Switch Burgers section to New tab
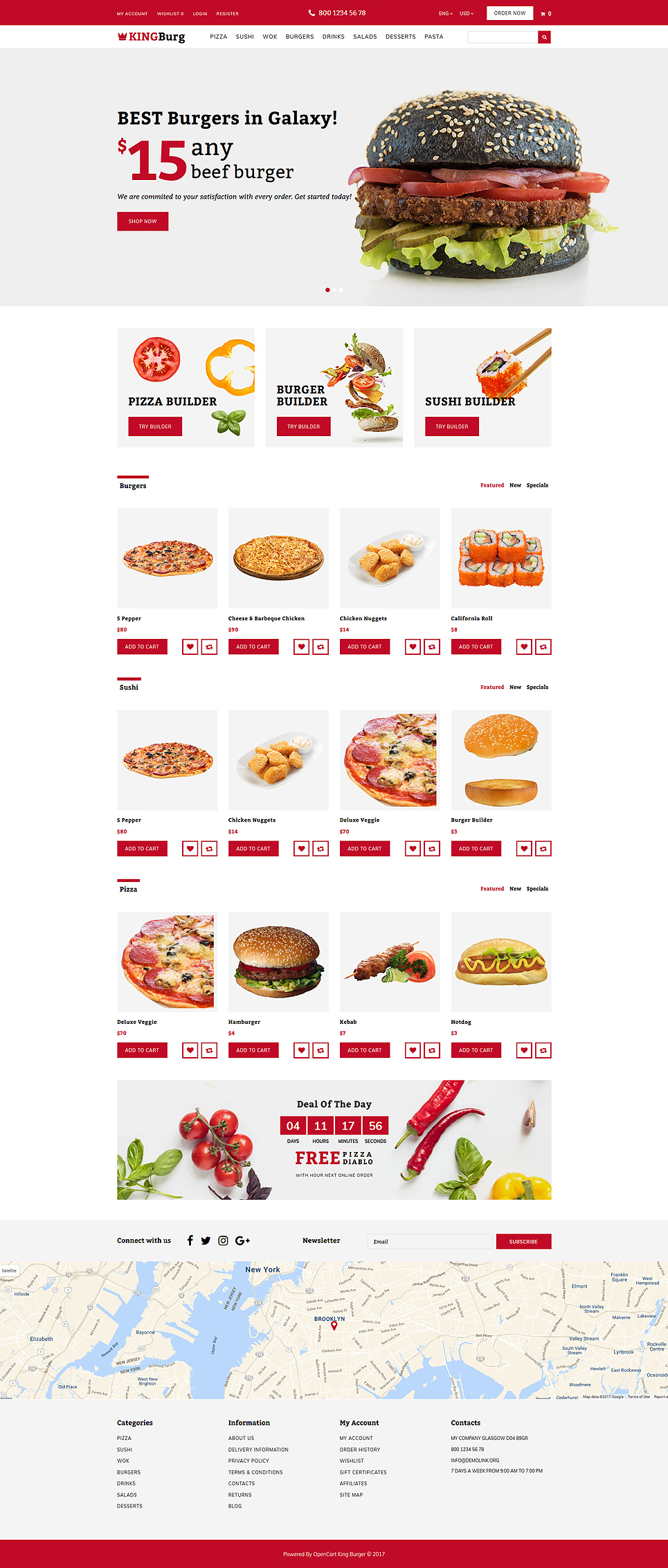Image resolution: width=668 pixels, height=1568 pixels. tap(515, 485)
